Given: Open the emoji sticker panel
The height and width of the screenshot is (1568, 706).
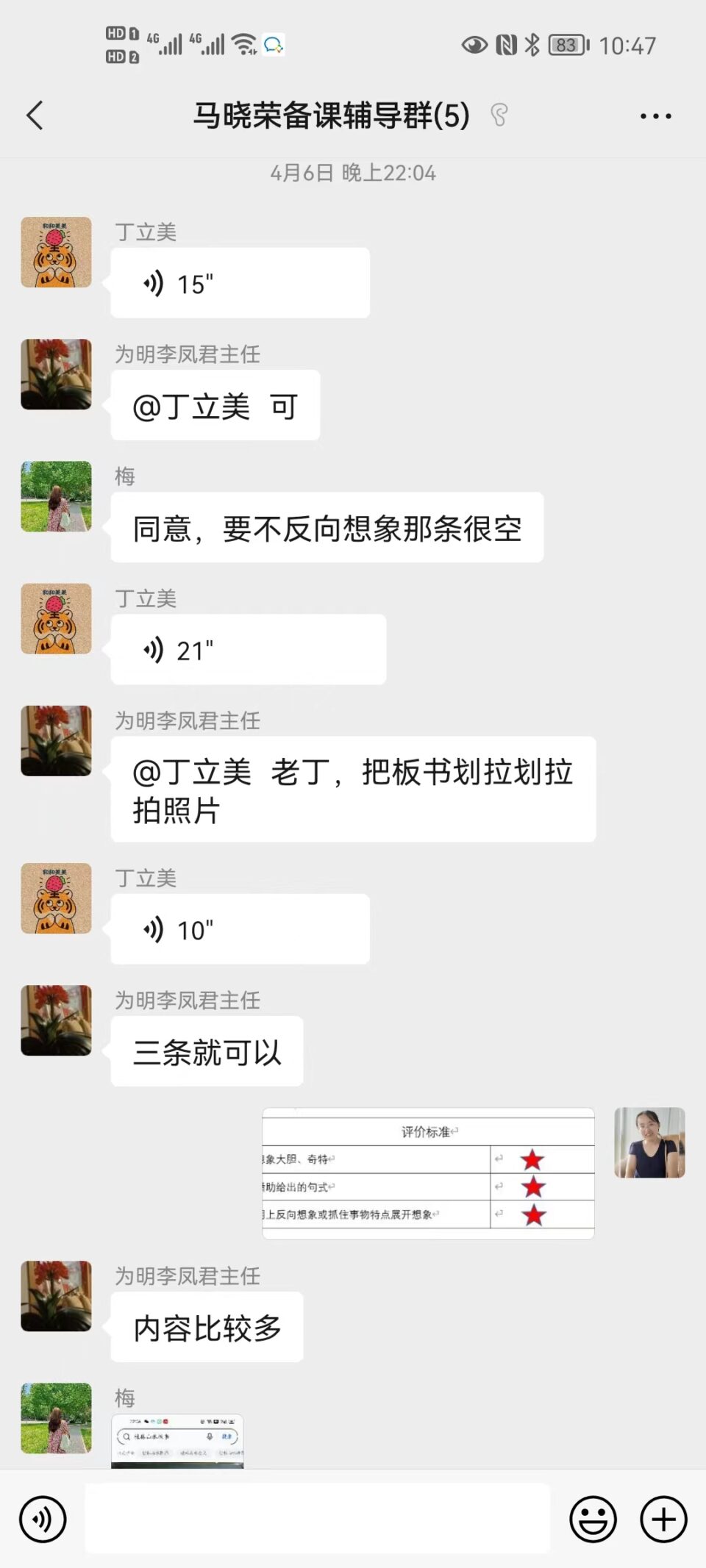Looking at the screenshot, I should coord(593,1519).
